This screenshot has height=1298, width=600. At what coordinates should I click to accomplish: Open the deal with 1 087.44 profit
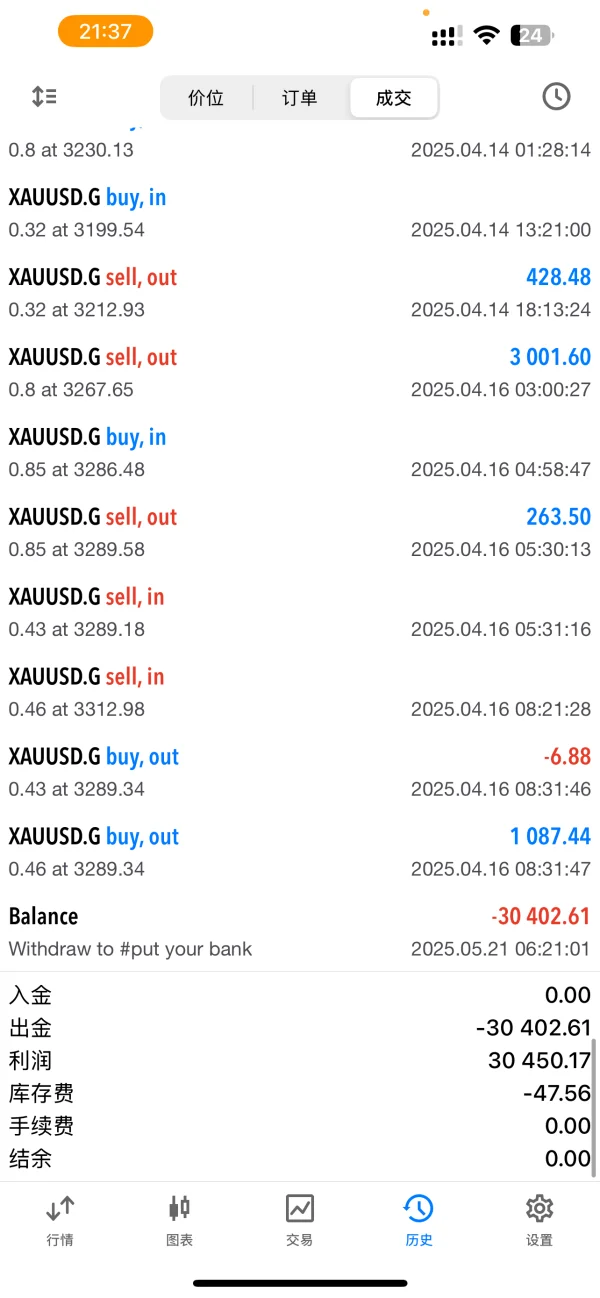[300, 852]
